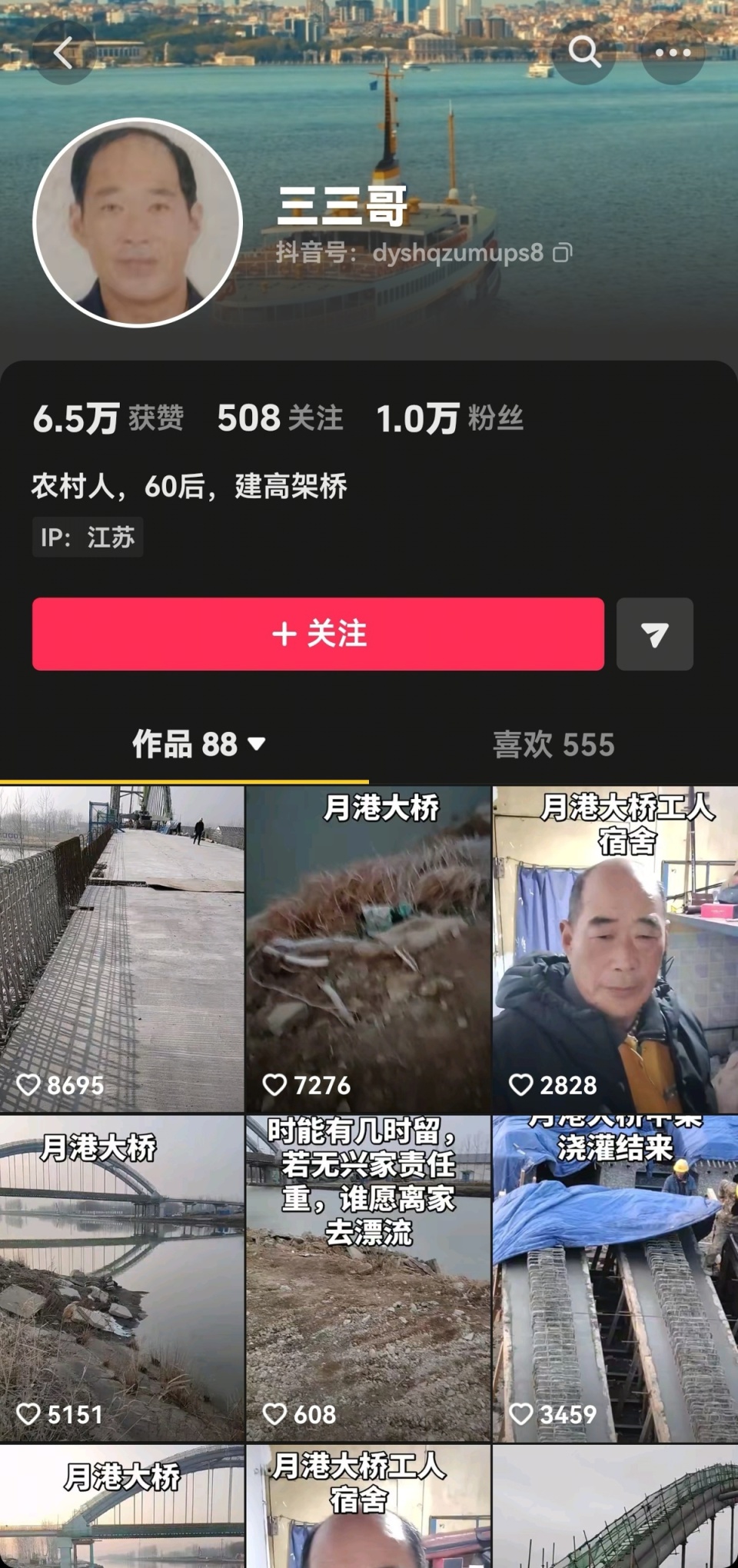Tap the heart icon on the 2828 video
738x1568 pixels.
[x=523, y=1085]
